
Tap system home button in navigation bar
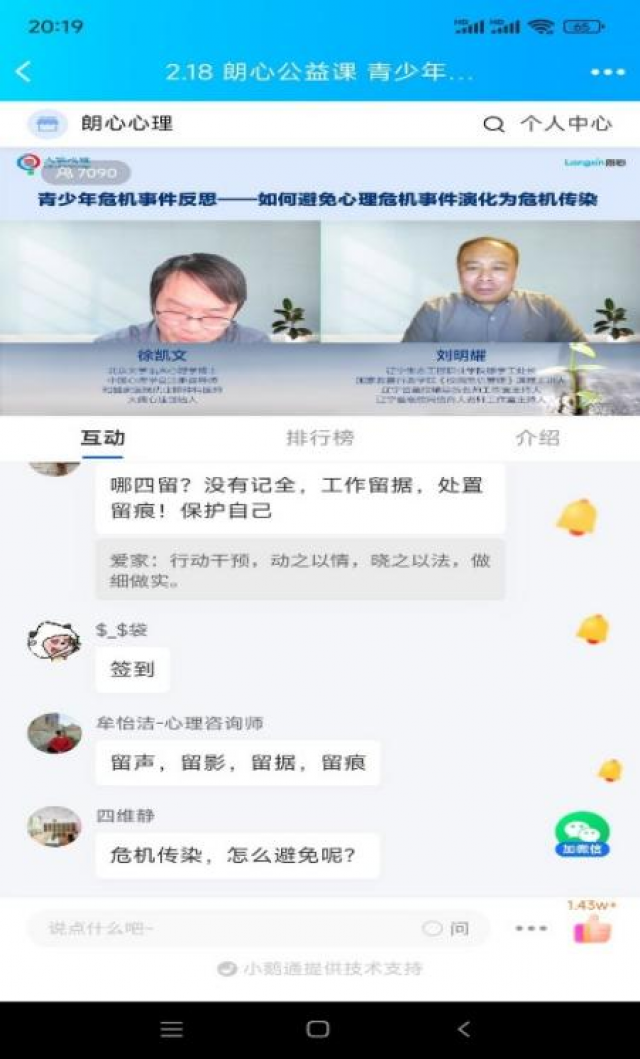318,1029
